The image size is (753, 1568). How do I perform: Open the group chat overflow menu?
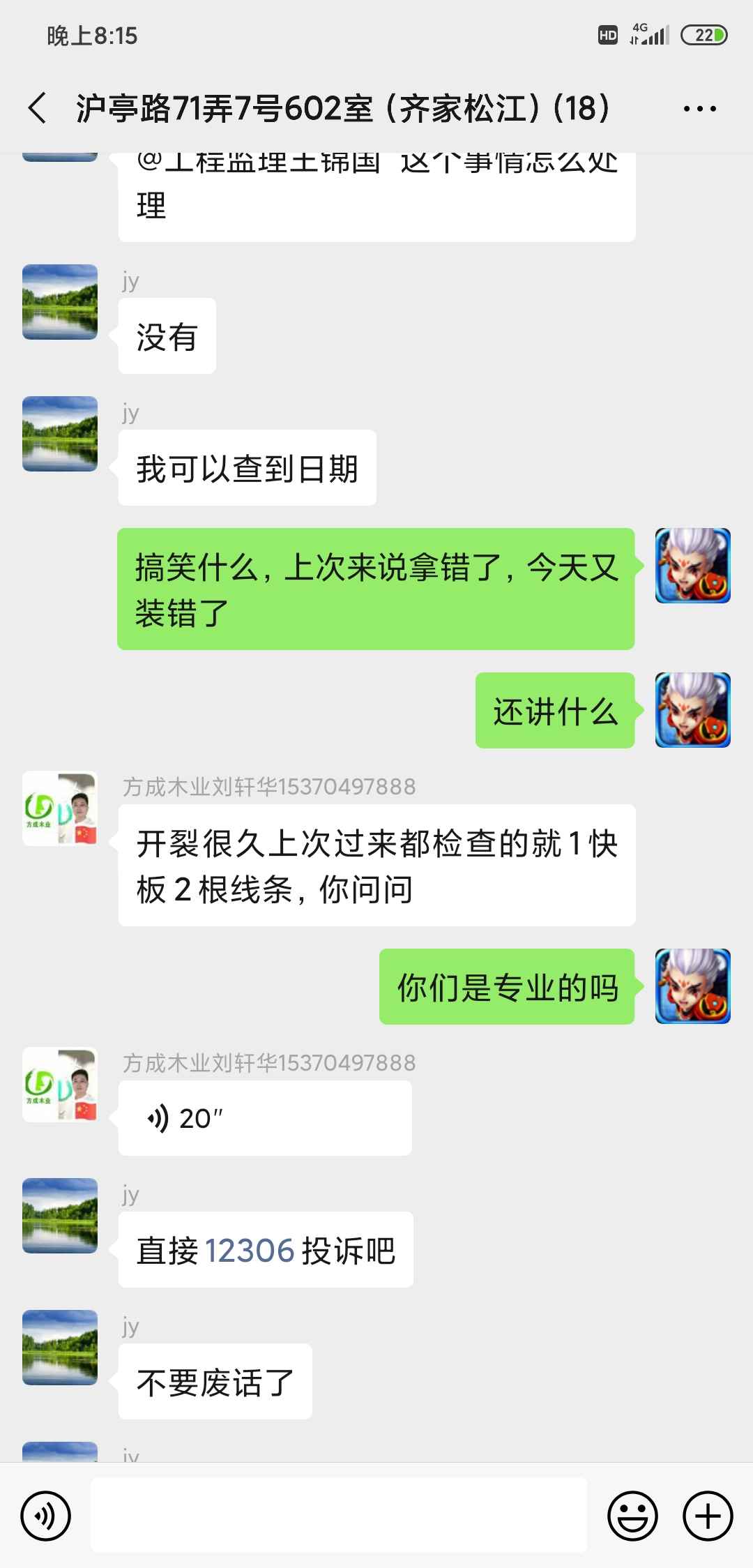pos(699,109)
